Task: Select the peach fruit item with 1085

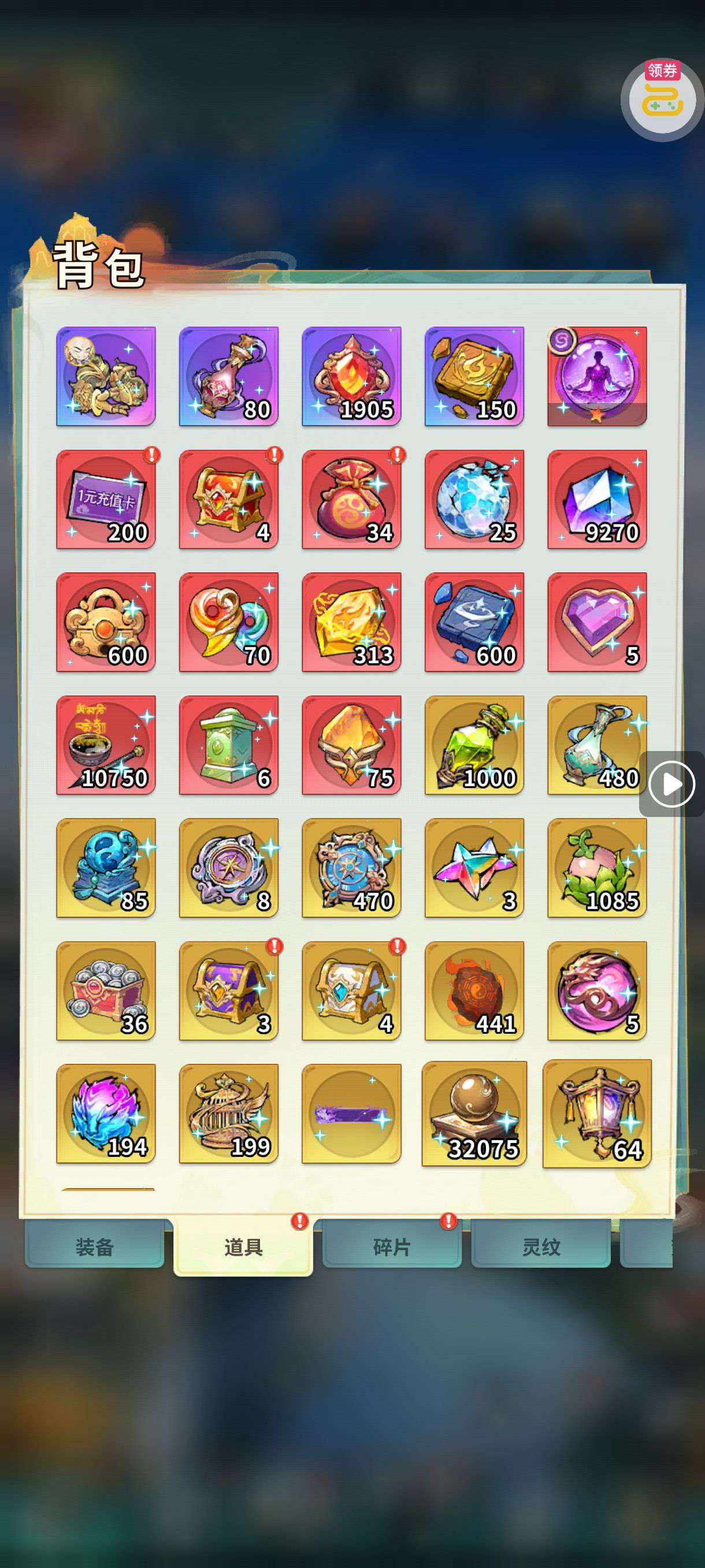Action: point(597,868)
